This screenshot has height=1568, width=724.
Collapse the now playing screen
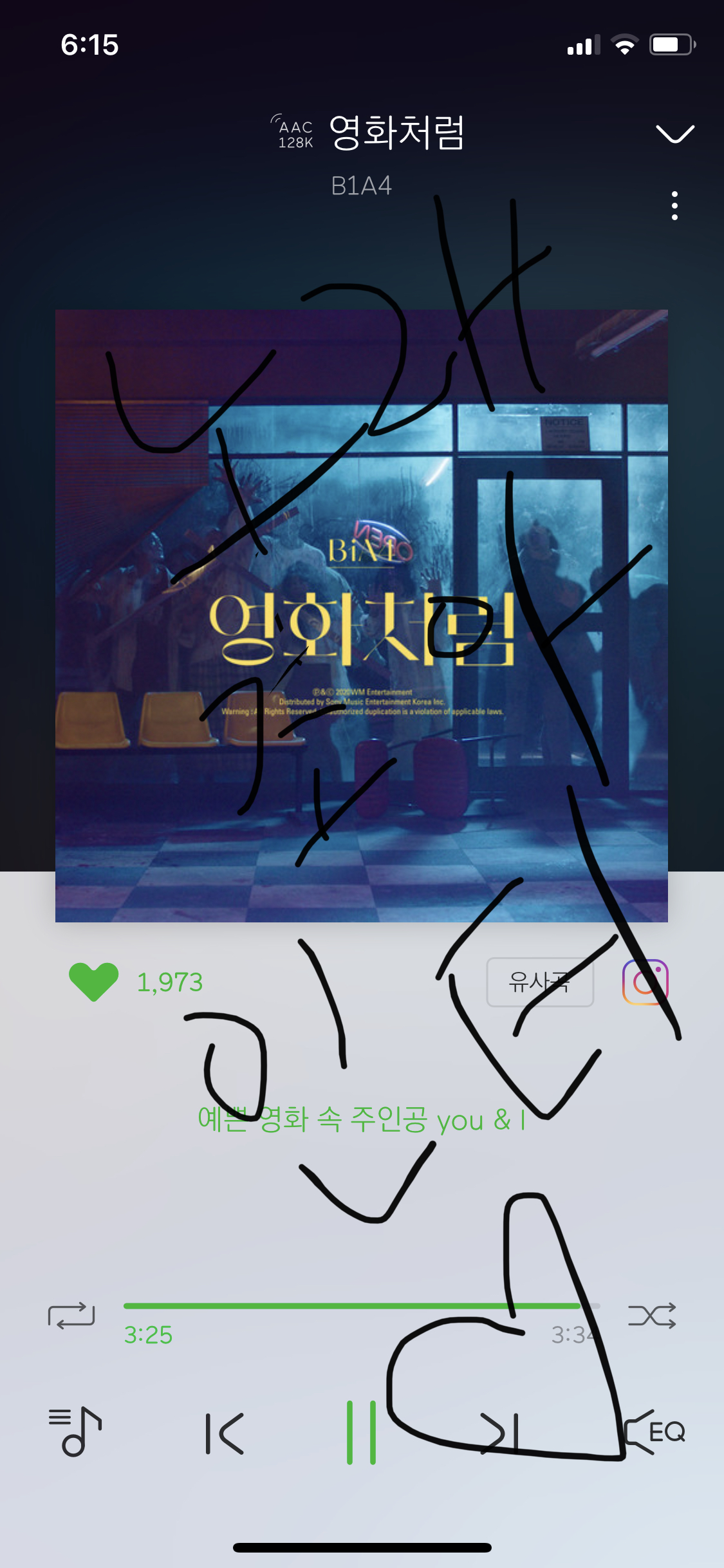point(674,134)
